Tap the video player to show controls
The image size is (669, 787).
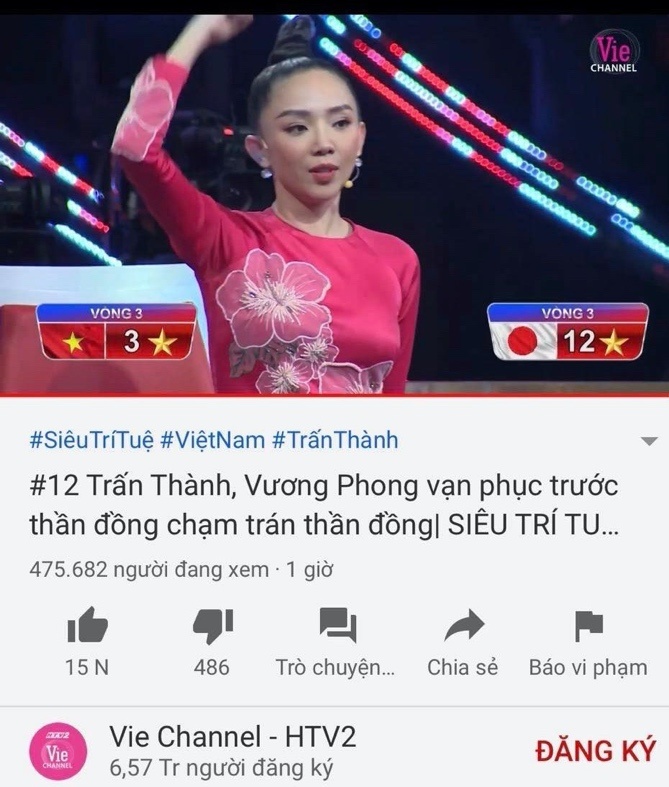334,200
